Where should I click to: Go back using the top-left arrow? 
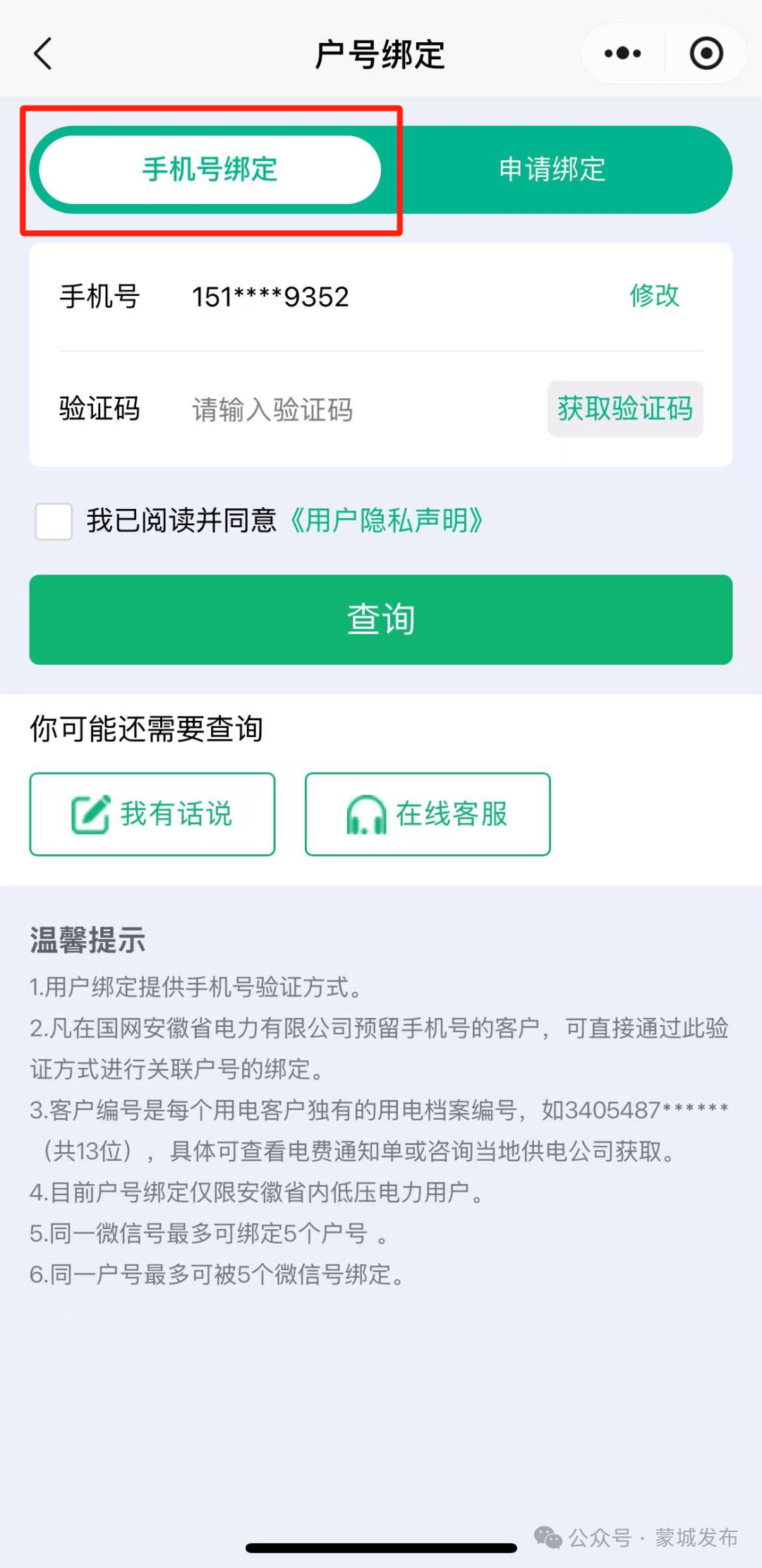(x=44, y=54)
